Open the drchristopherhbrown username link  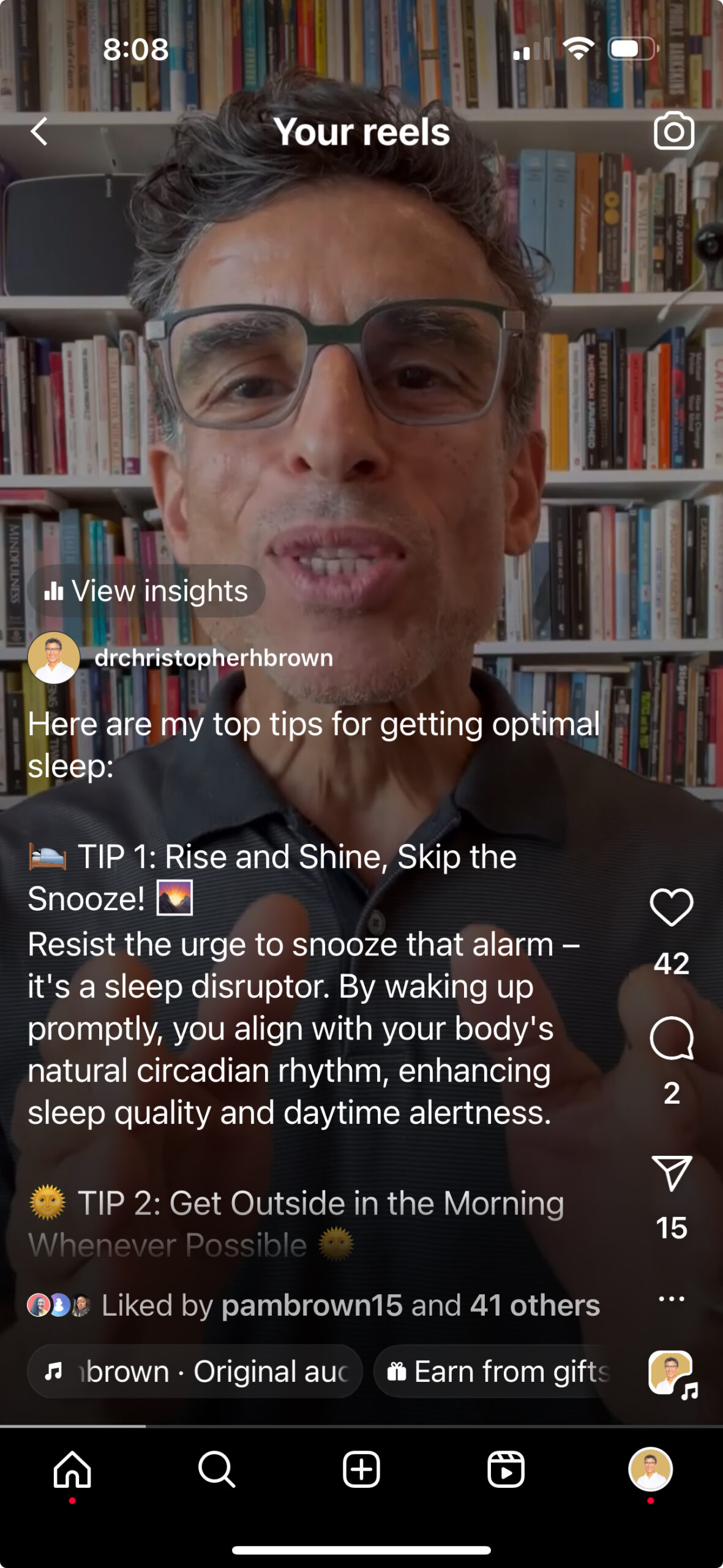coord(214,658)
